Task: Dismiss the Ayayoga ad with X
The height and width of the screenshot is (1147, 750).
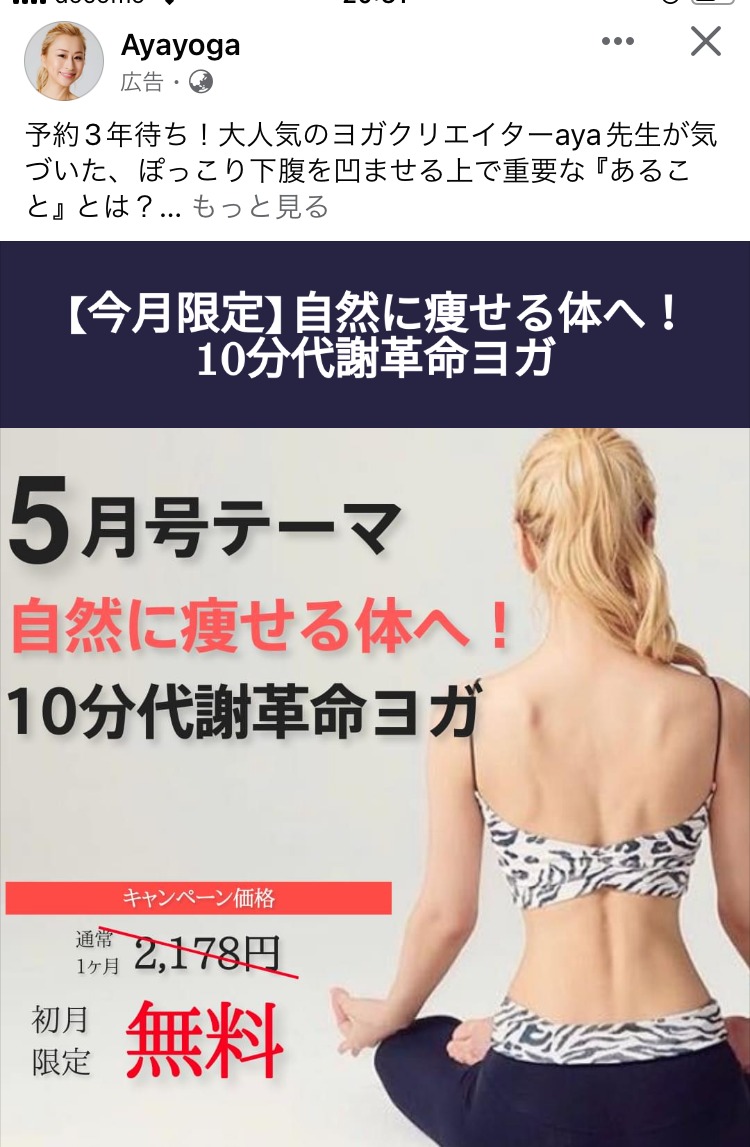Action: pos(706,42)
